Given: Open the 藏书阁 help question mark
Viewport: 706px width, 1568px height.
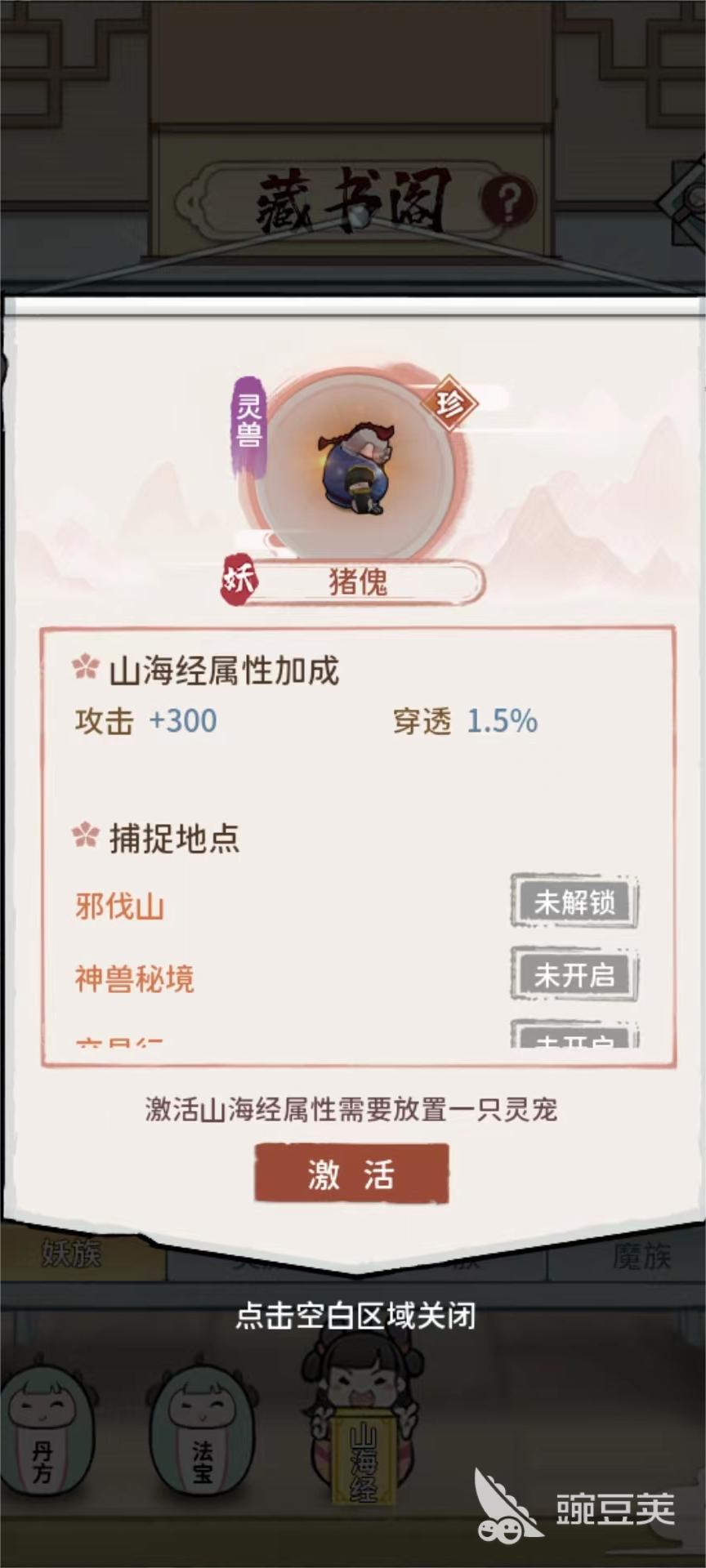Looking at the screenshot, I should coord(509,200).
